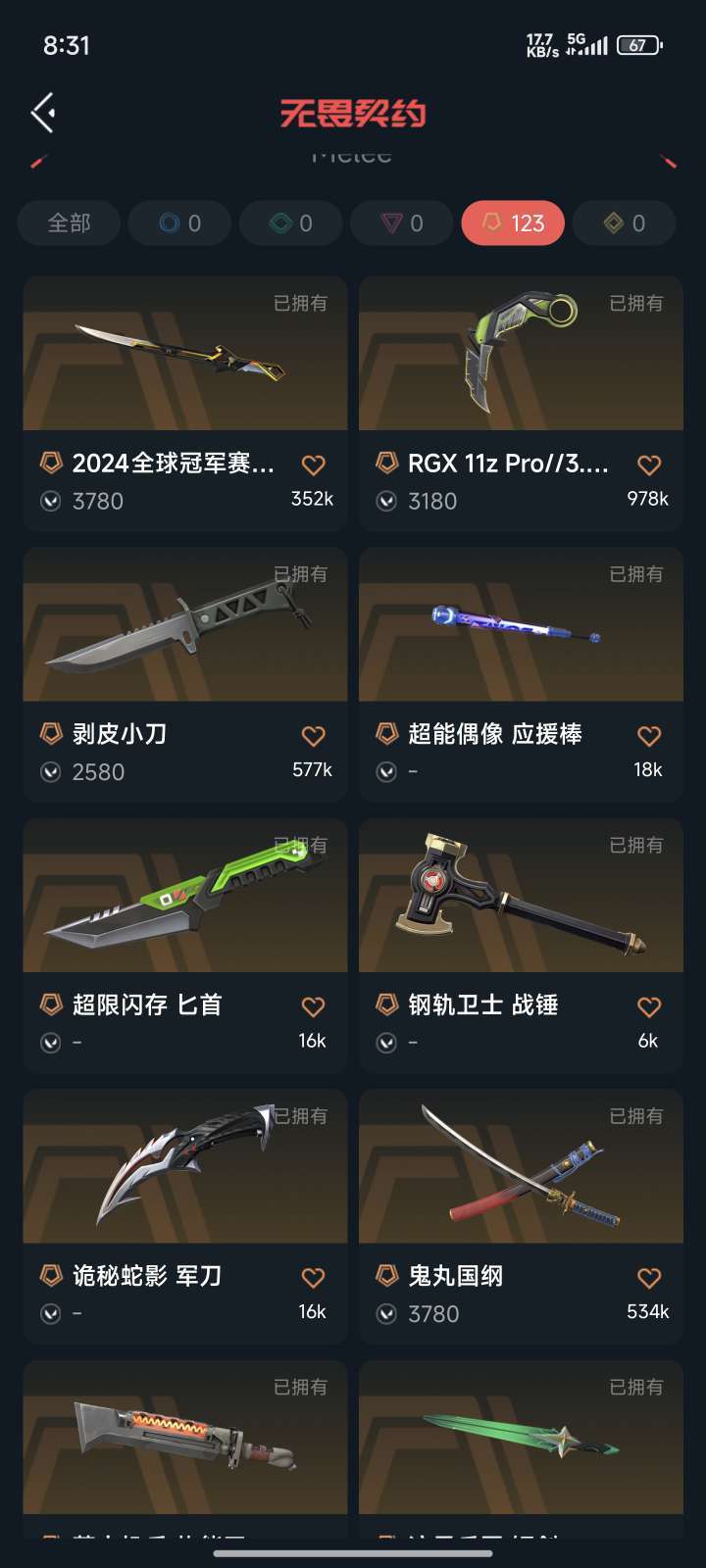
Task: Favorite the 剥皮小刀 skin
Action: (313, 736)
